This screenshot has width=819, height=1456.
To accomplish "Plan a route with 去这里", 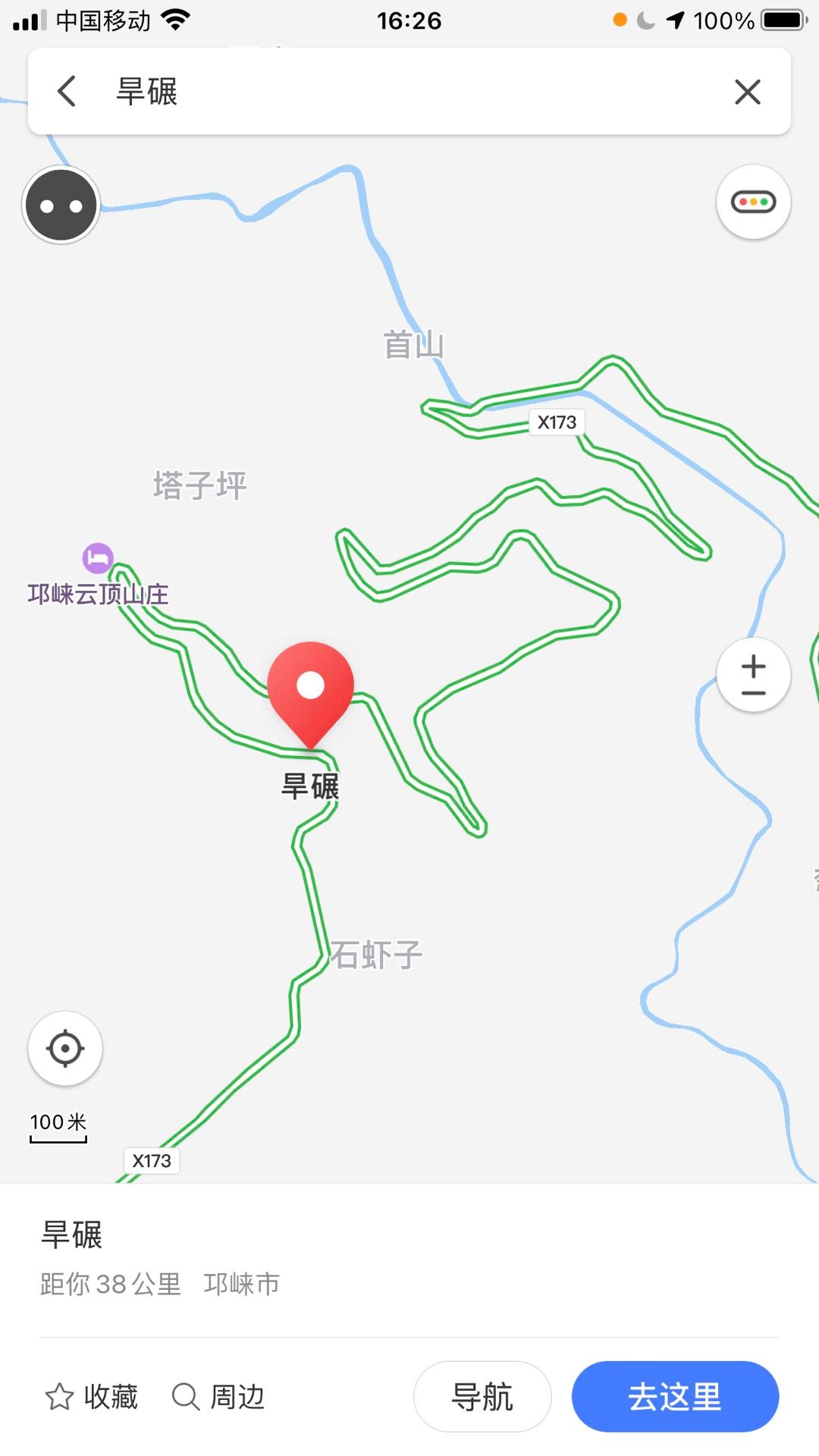I will click(x=675, y=1396).
